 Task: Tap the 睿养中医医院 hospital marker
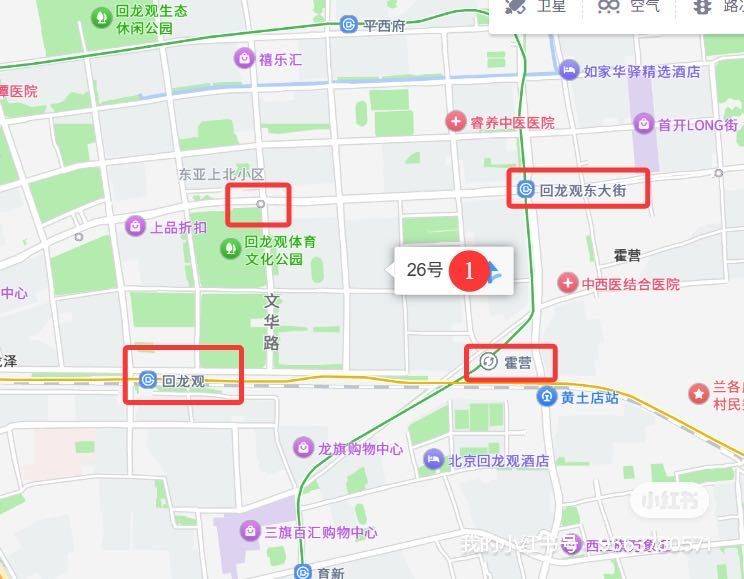click(456, 122)
